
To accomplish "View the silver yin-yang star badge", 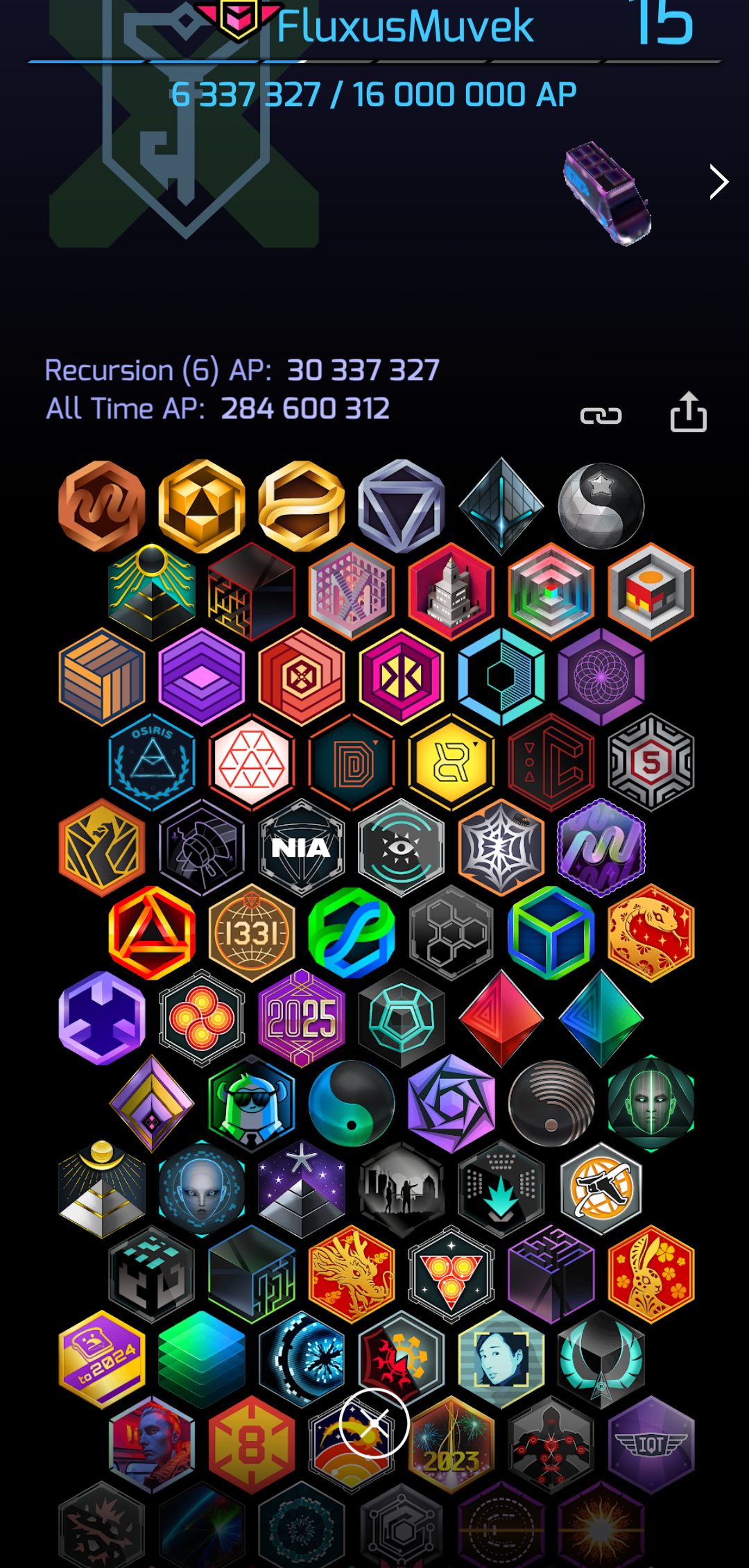I will click(x=601, y=506).
